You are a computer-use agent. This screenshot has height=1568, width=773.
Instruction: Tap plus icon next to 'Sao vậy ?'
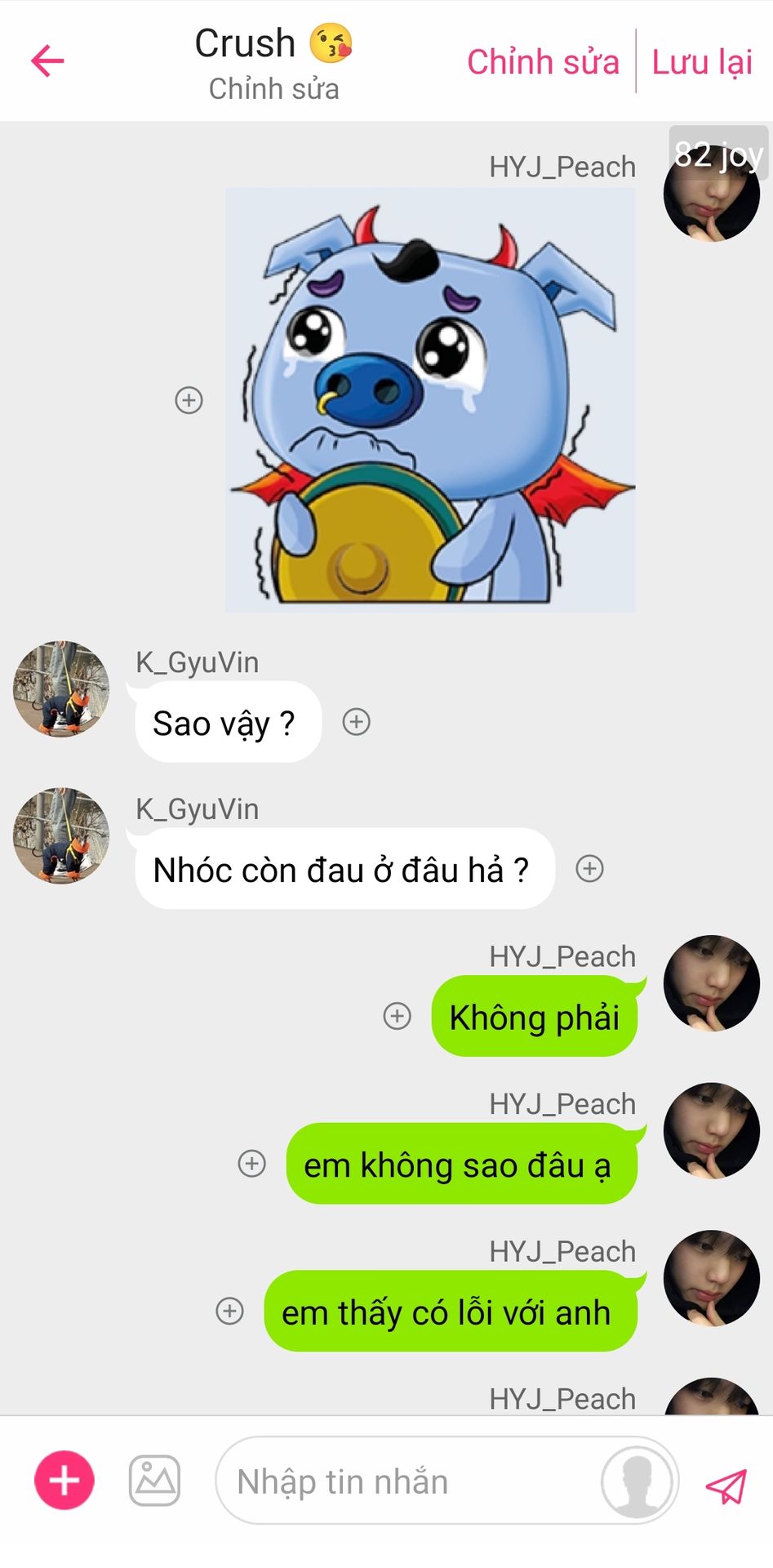tap(356, 722)
